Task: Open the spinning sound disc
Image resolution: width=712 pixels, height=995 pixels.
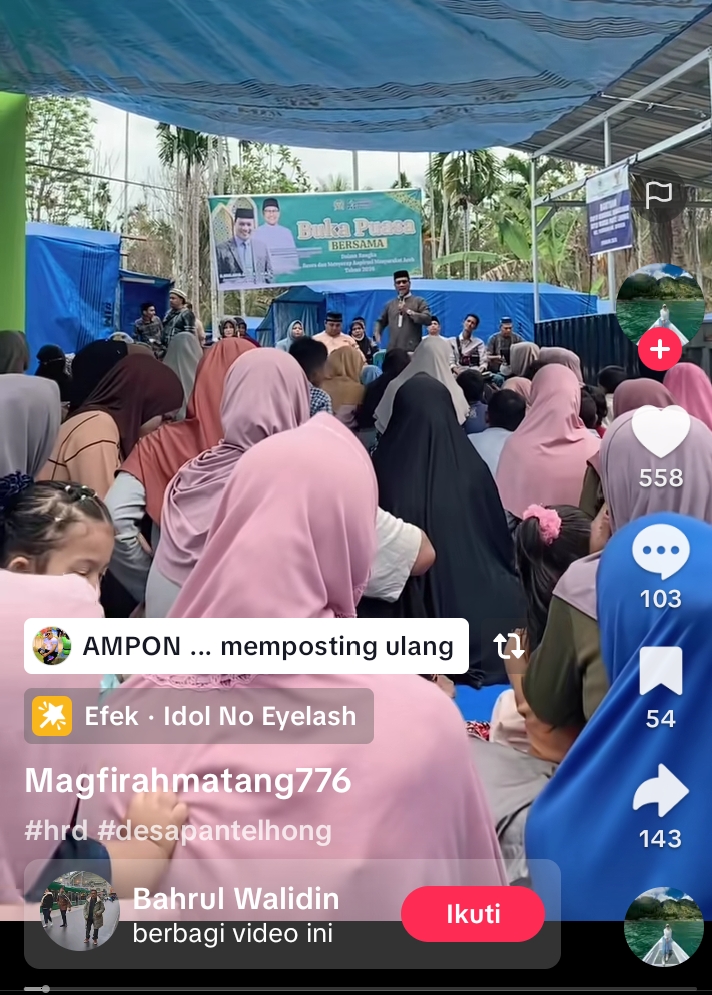Action: (x=664, y=927)
